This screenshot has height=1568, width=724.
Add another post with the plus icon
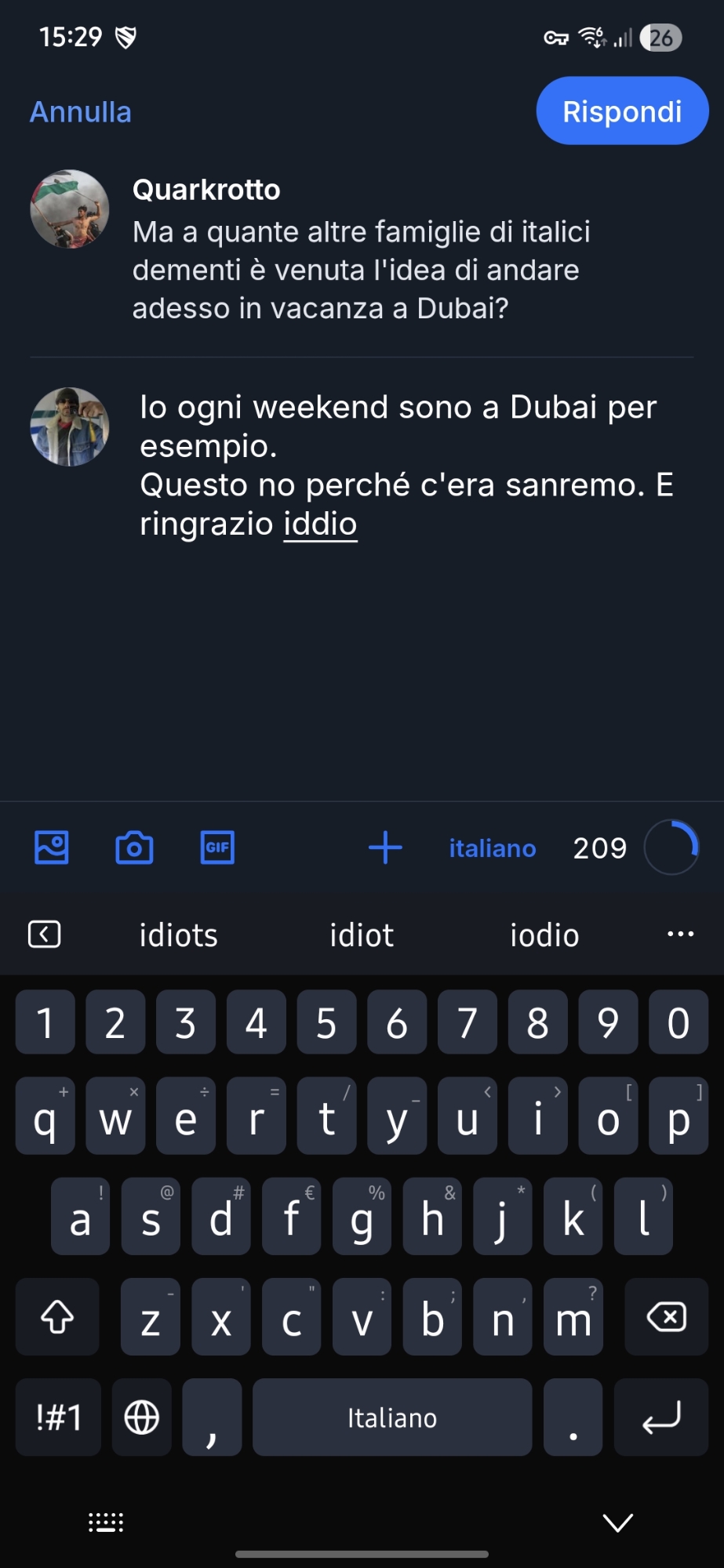(x=385, y=848)
